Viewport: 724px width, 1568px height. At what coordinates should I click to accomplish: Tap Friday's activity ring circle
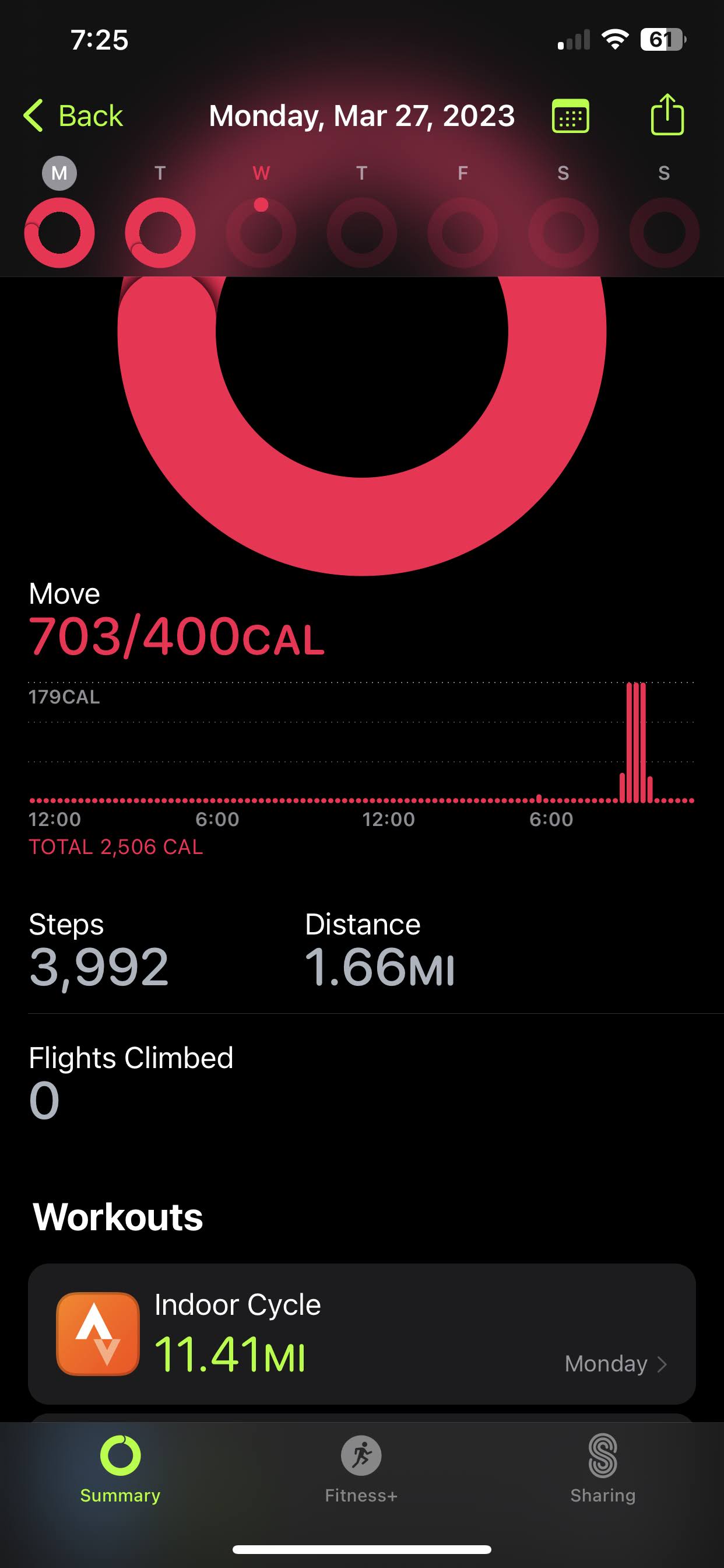pyautogui.click(x=462, y=233)
